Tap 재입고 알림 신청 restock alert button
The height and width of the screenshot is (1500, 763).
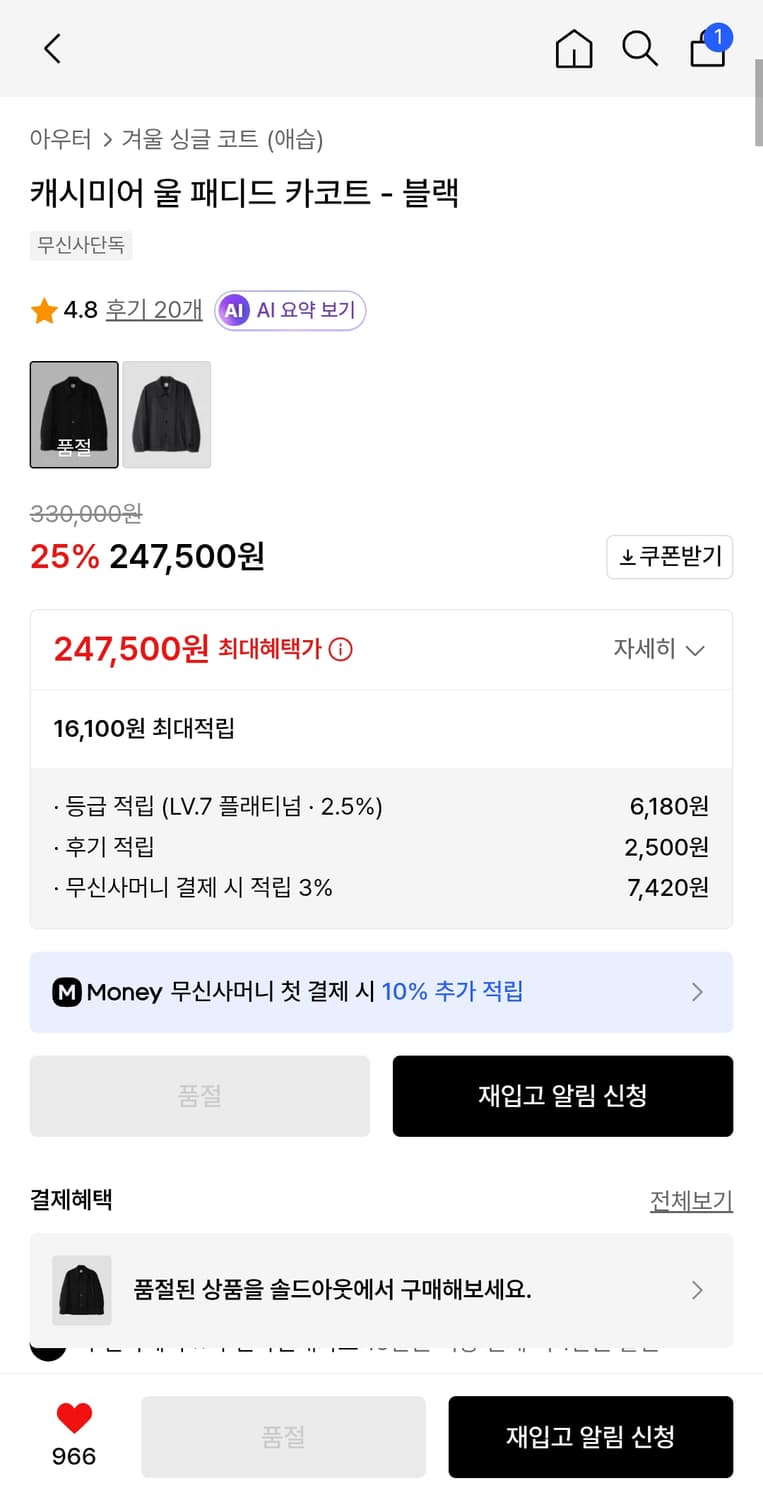(563, 1096)
